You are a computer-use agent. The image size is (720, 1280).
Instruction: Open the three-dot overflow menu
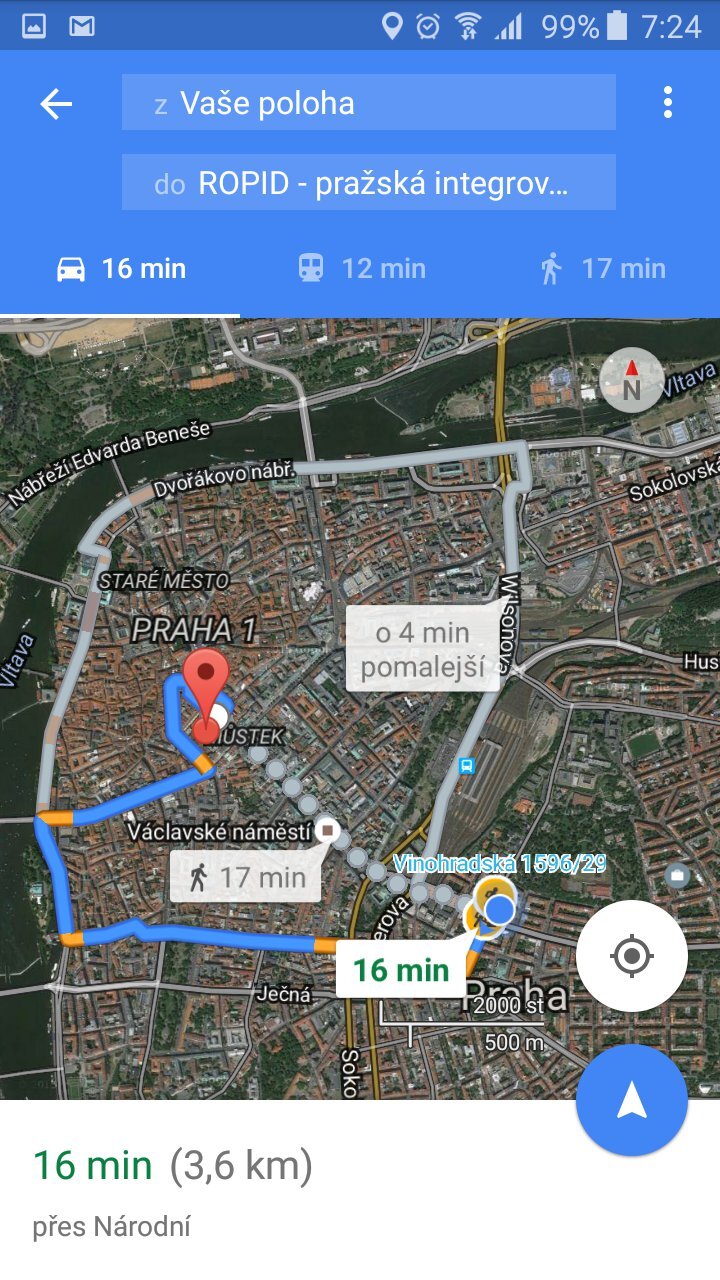(667, 103)
